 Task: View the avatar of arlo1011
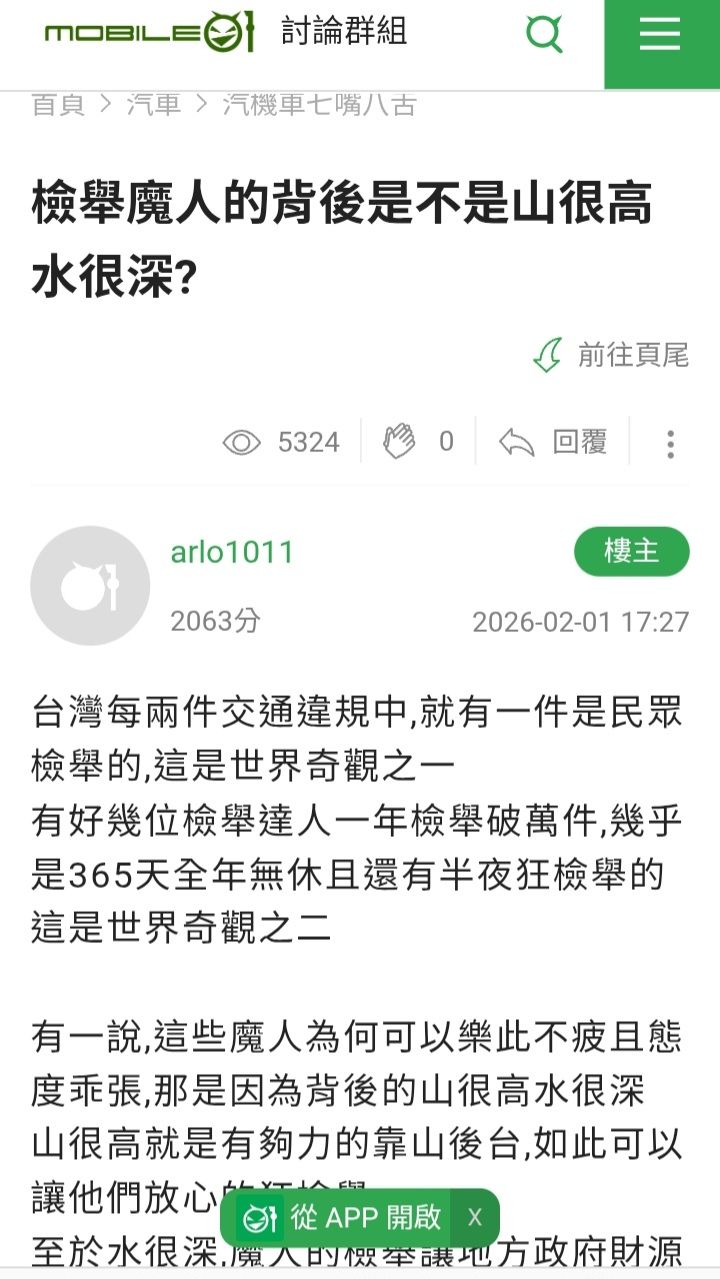click(x=90, y=586)
